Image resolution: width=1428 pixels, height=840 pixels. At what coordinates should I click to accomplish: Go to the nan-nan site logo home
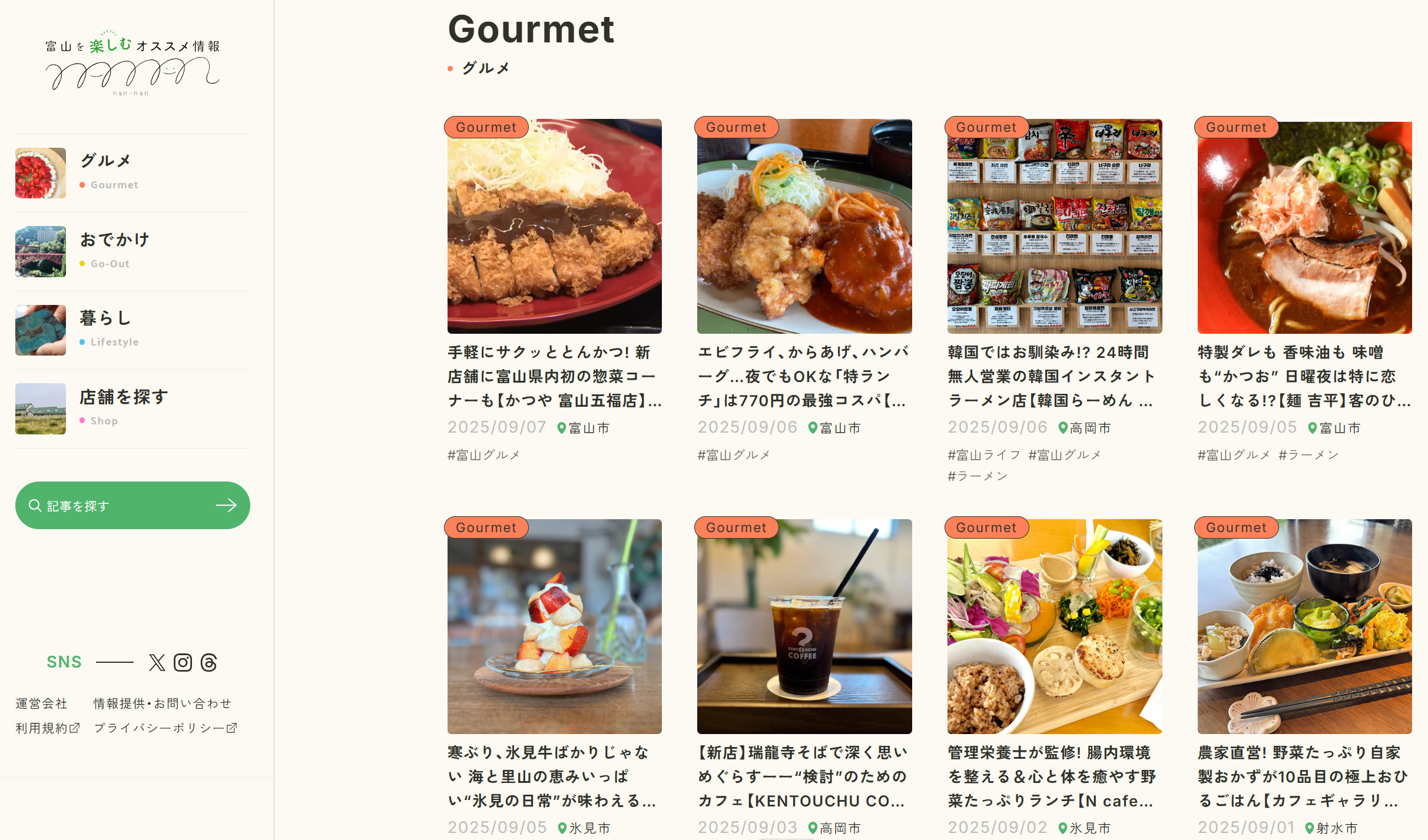tap(132, 62)
